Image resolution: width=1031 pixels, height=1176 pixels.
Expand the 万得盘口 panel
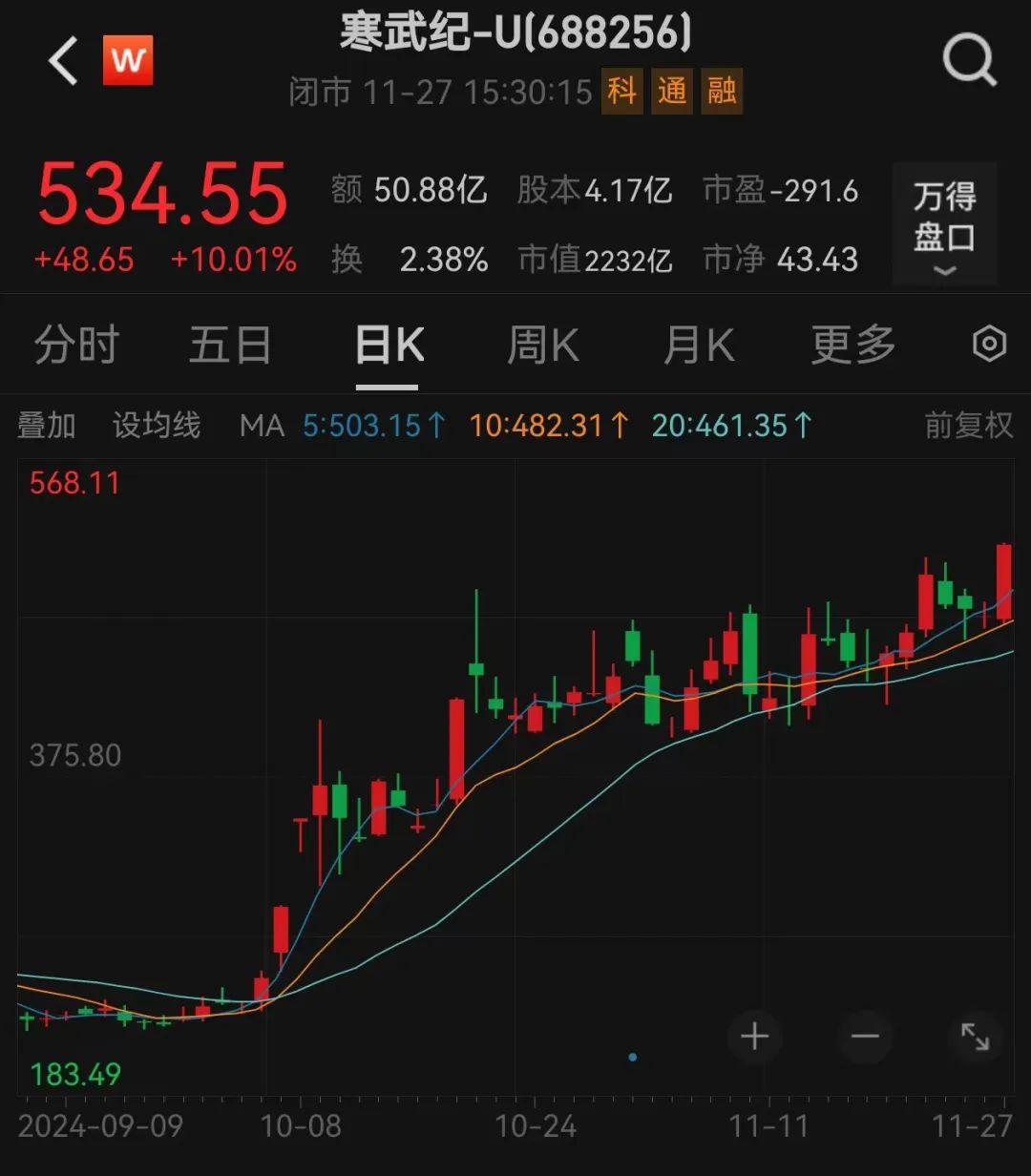[944, 223]
